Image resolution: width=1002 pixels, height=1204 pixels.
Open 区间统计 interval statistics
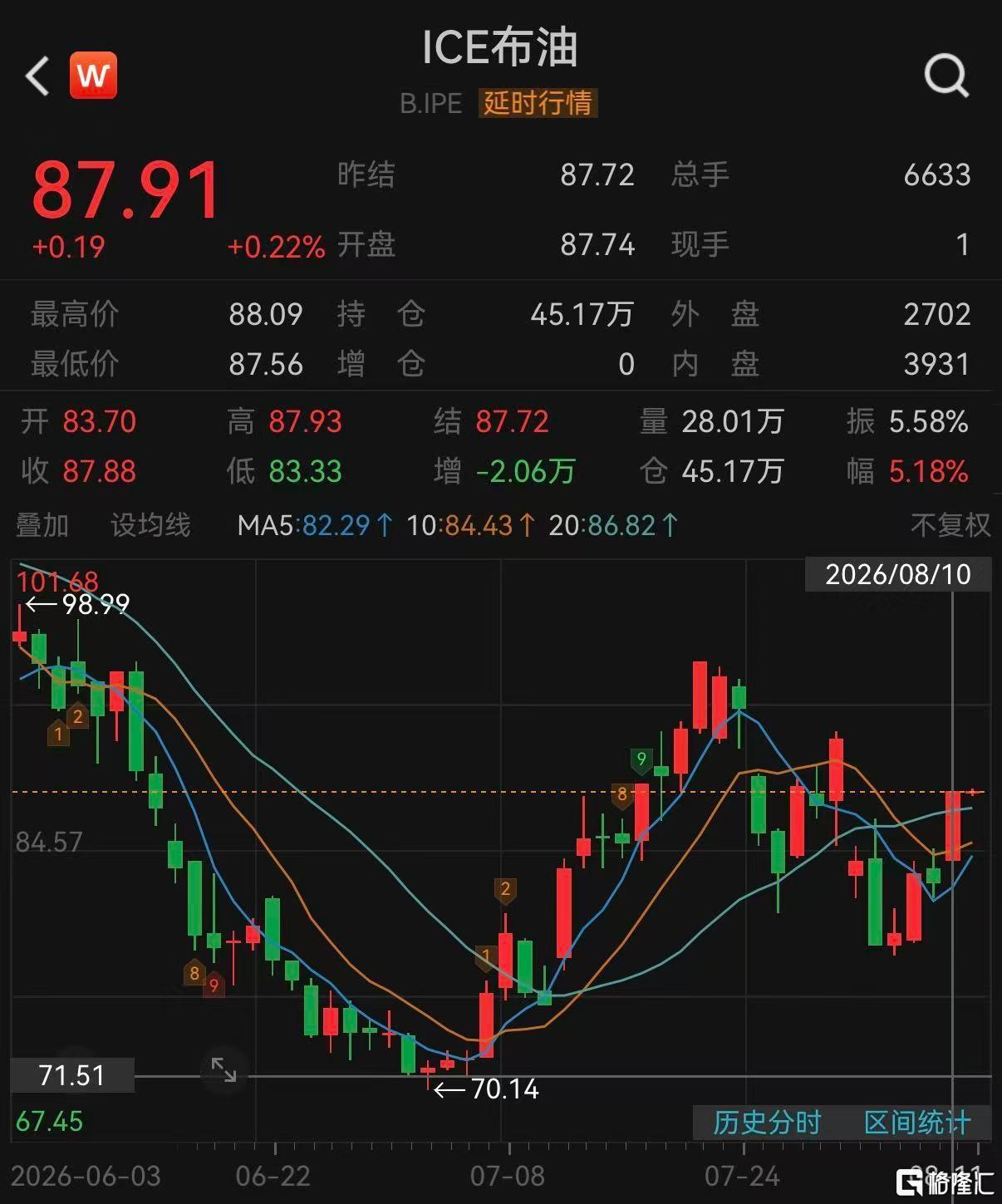[x=917, y=1123]
